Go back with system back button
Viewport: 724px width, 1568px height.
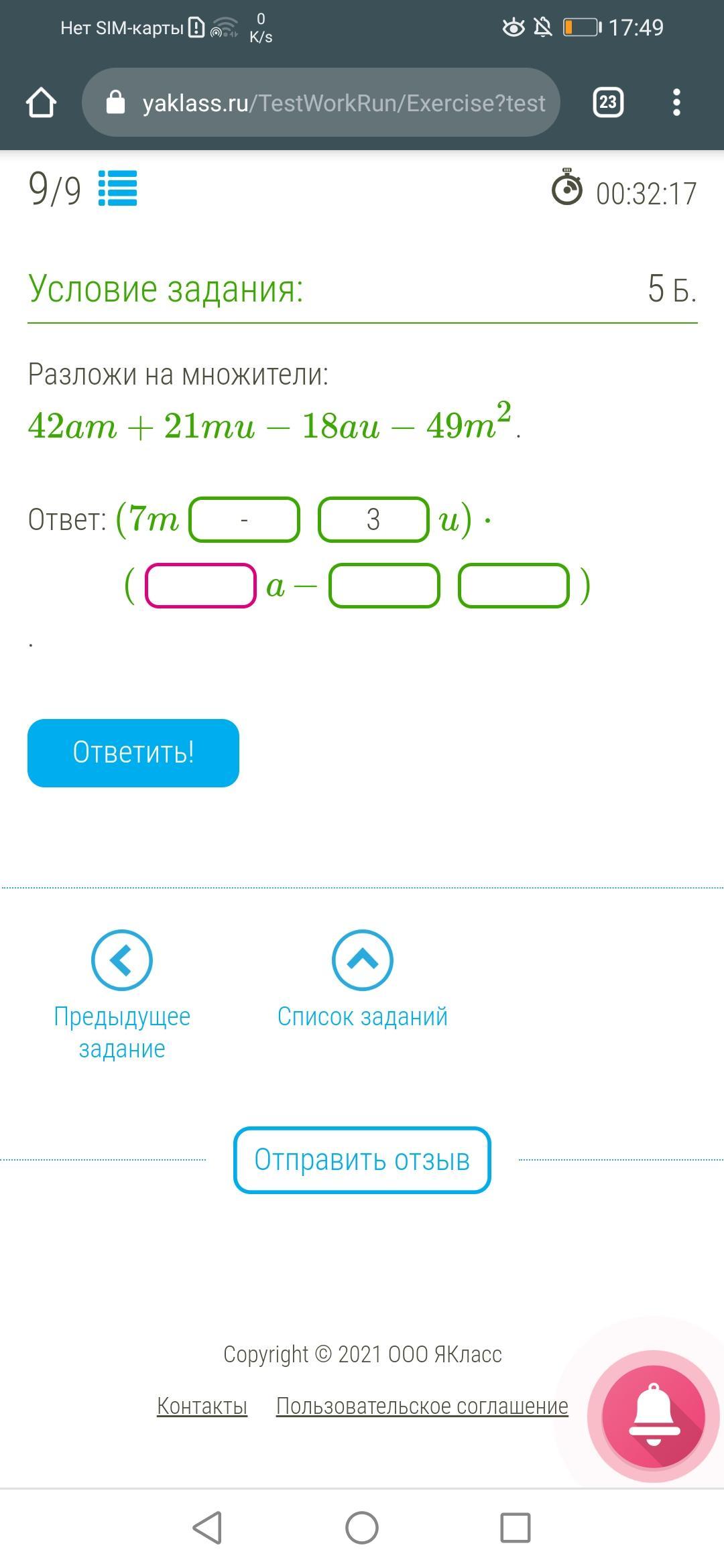pos(207,1528)
